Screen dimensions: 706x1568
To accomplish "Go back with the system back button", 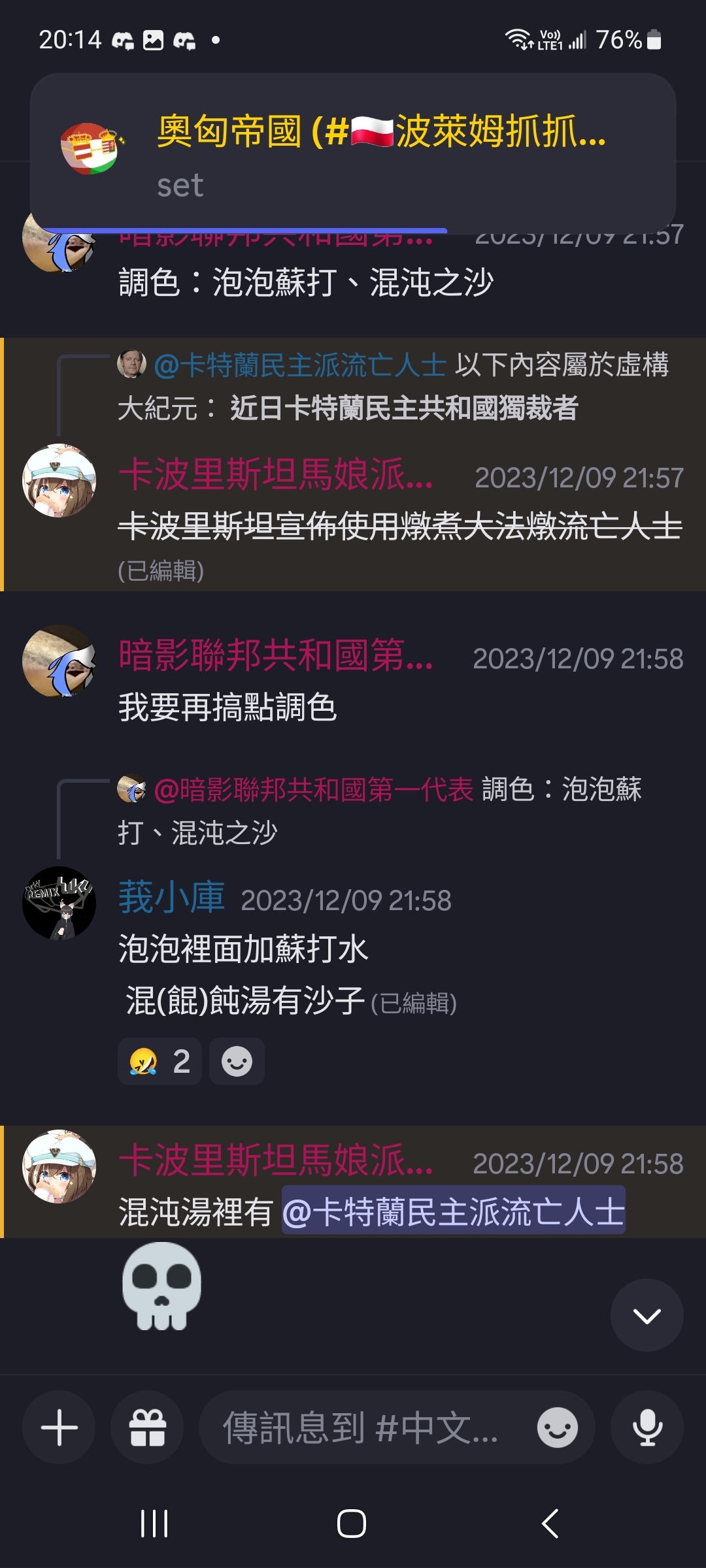I will 550,1524.
